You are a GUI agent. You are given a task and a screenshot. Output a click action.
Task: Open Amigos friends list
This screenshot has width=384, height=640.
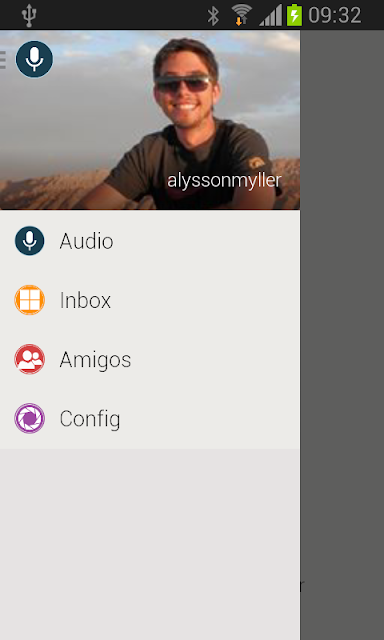pos(150,359)
